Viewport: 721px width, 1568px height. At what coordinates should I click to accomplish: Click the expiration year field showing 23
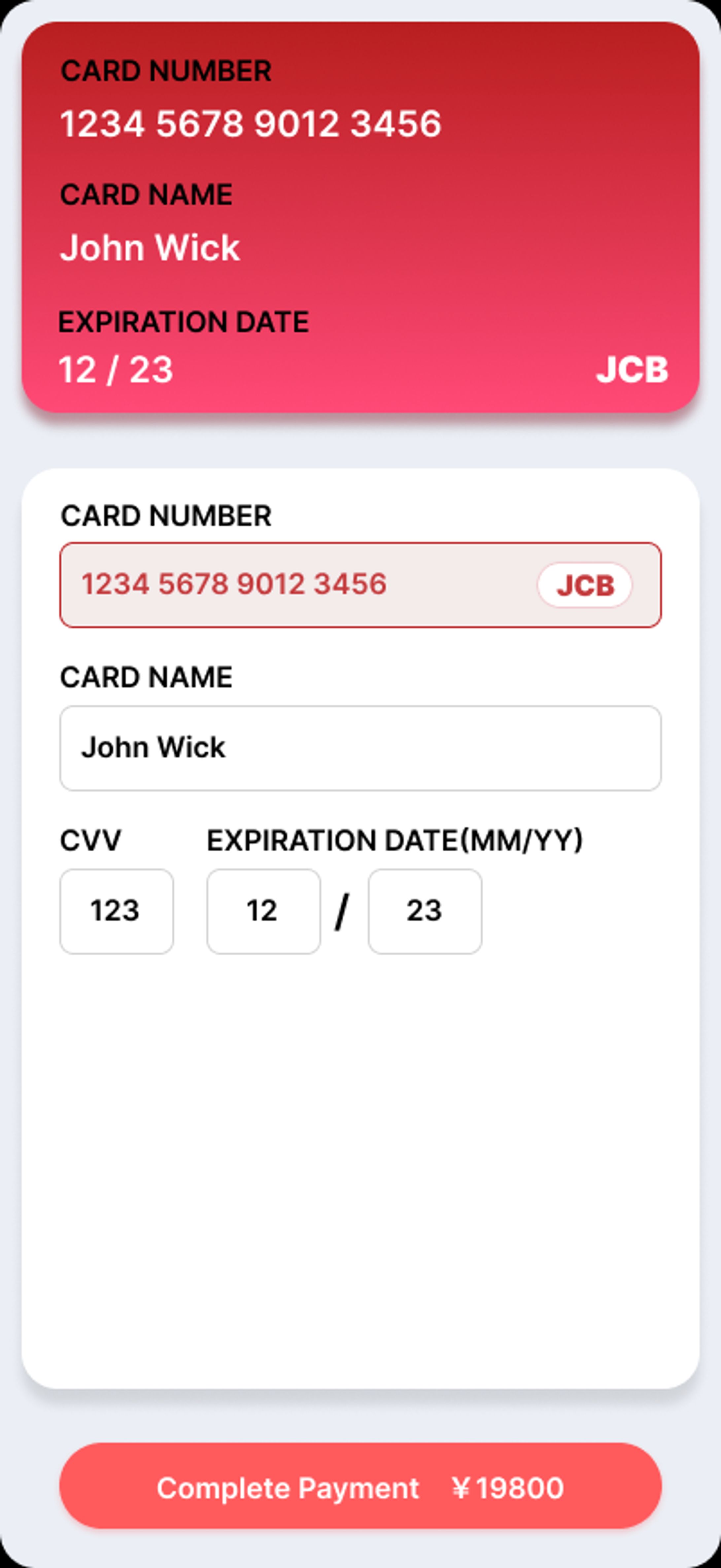(x=424, y=910)
